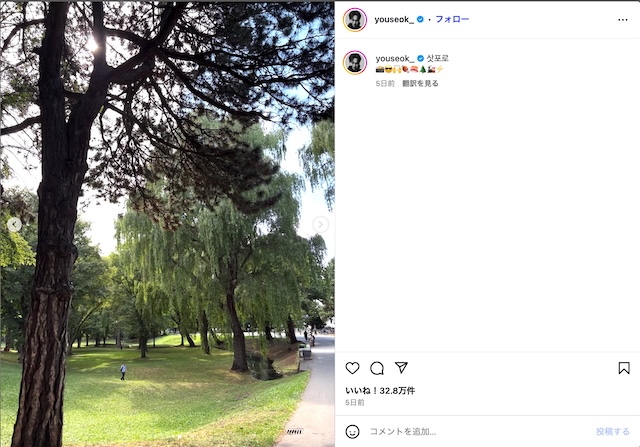Focus the コメントを追加 comment field
The image size is (640, 447).
coord(470,431)
